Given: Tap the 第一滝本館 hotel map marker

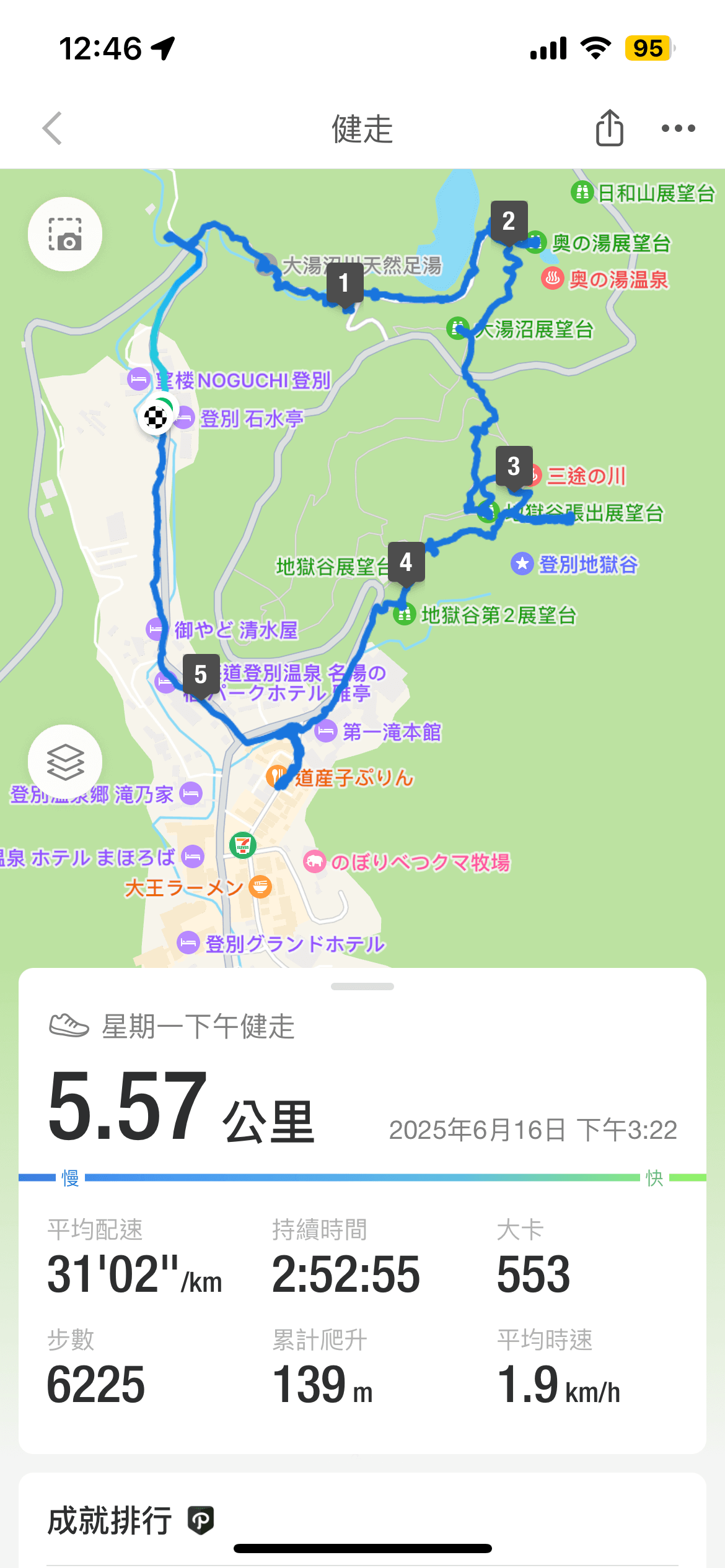Looking at the screenshot, I should pos(326,731).
